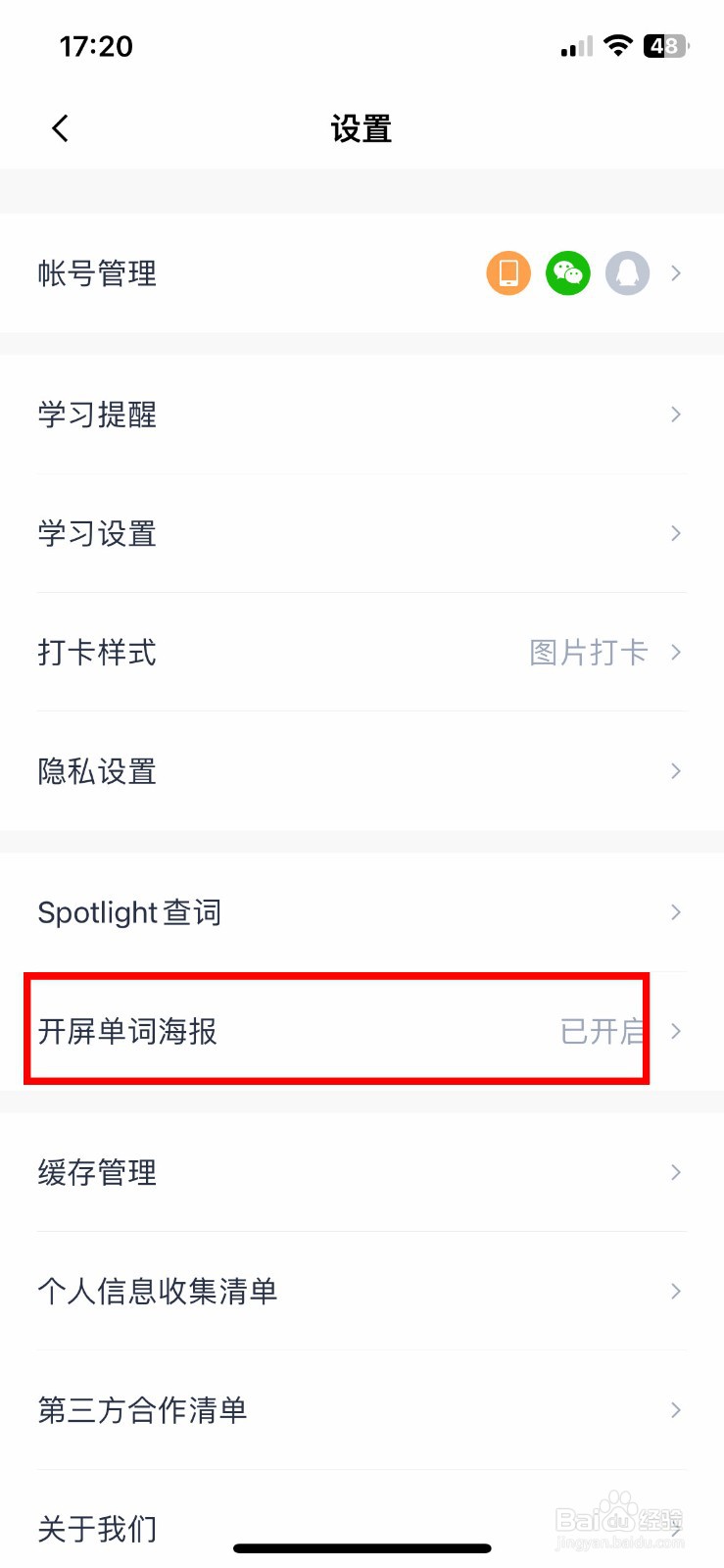The height and width of the screenshot is (1568, 724).
Task: Tap the 已开启 status next to 开屏单词海报
Action: pos(601,1031)
